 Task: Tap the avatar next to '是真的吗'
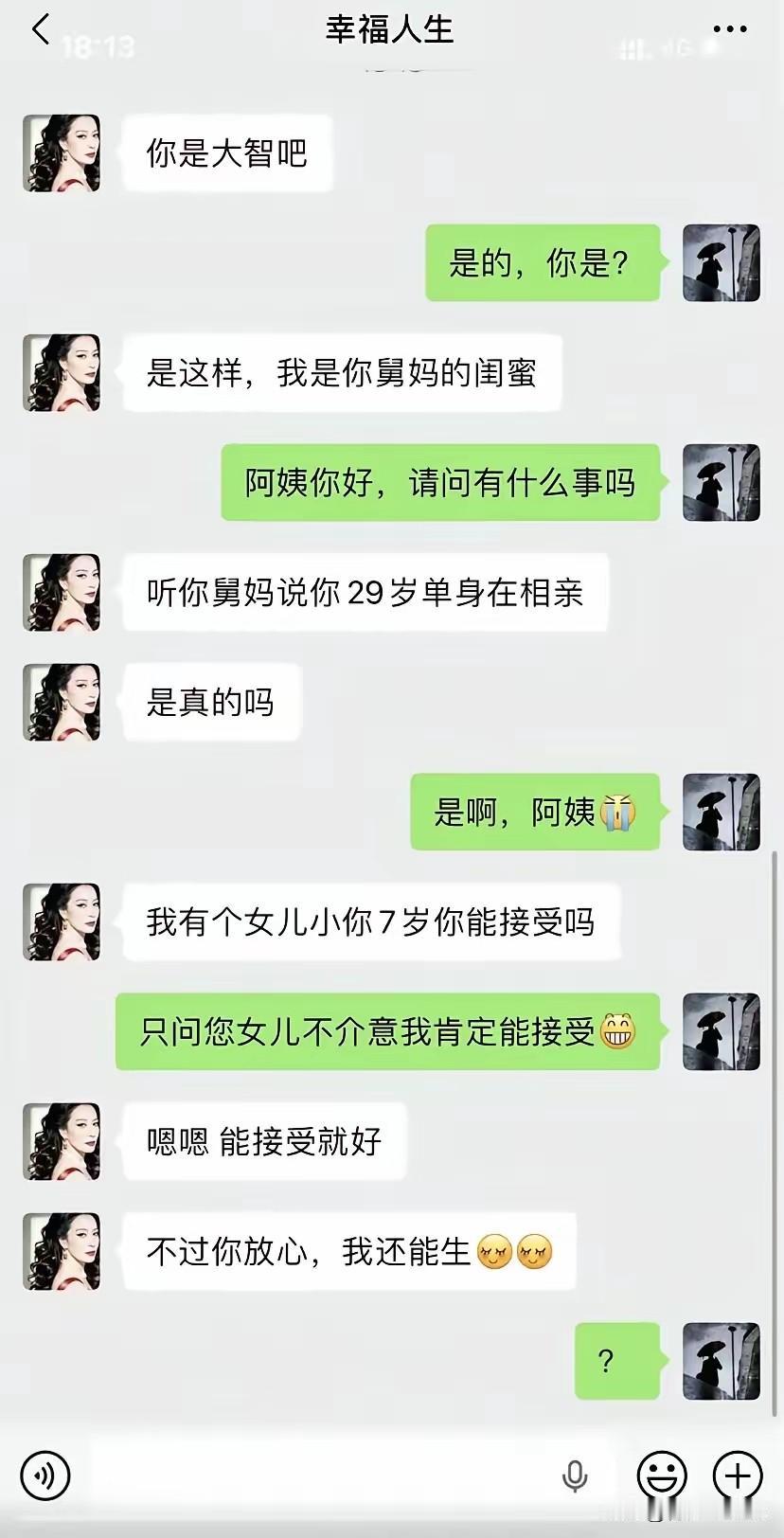61,701
